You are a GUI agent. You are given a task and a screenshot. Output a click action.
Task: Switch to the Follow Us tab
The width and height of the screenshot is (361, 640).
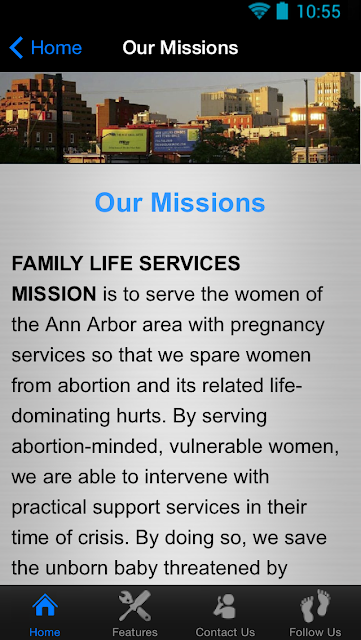point(316,613)
